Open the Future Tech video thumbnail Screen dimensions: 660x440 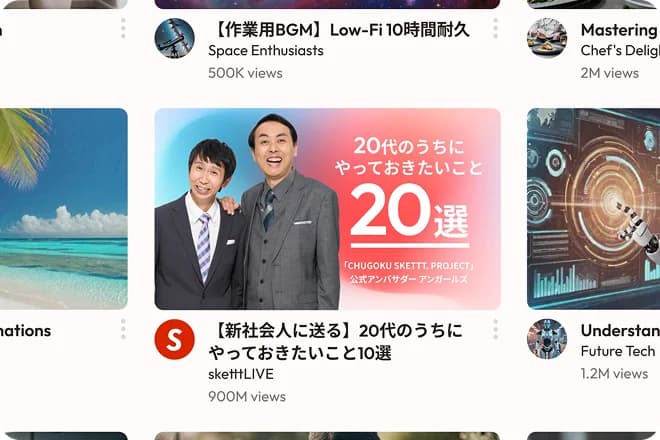pos(593,208)
